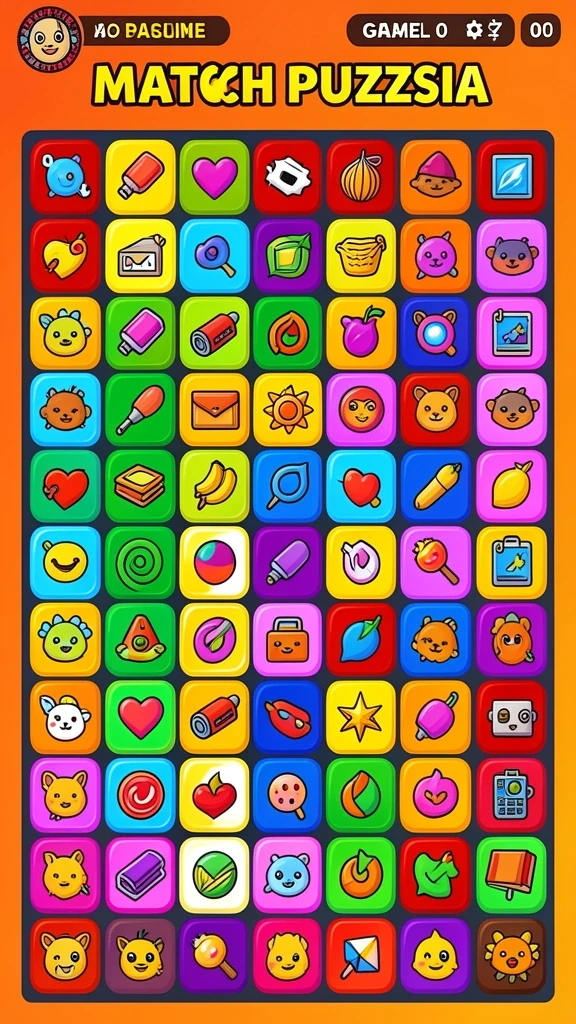
Task: Open the settings gear in the top bar
Action: point(474,30)
